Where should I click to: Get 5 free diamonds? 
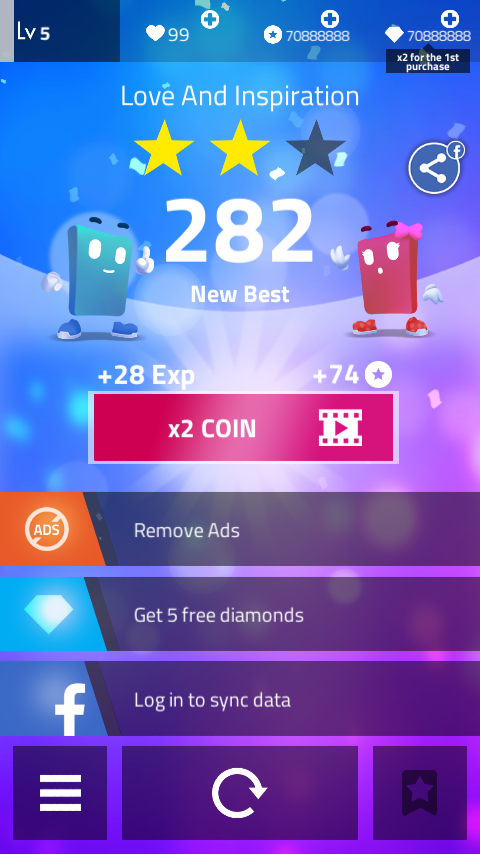coord(240,614)
